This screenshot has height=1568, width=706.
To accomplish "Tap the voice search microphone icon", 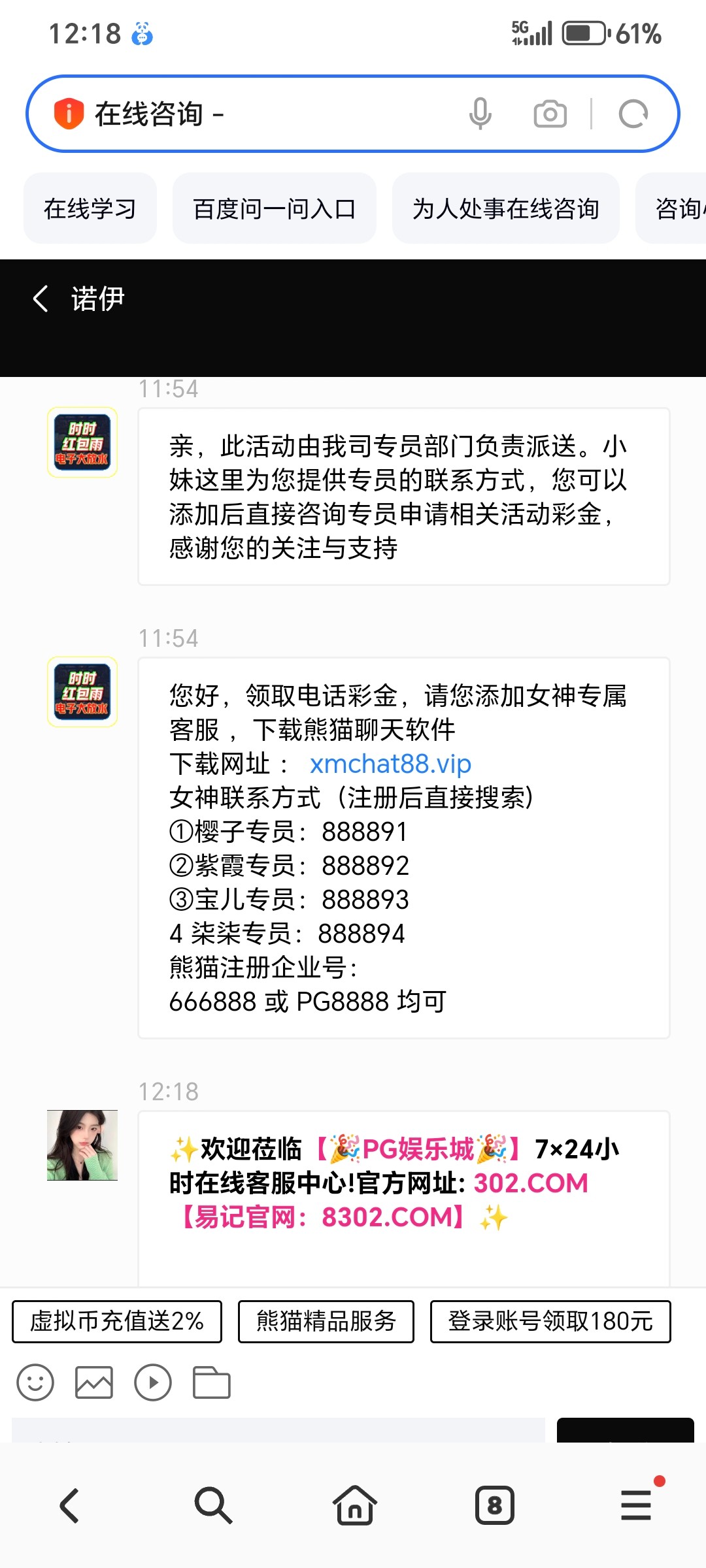I will point(480,114).
